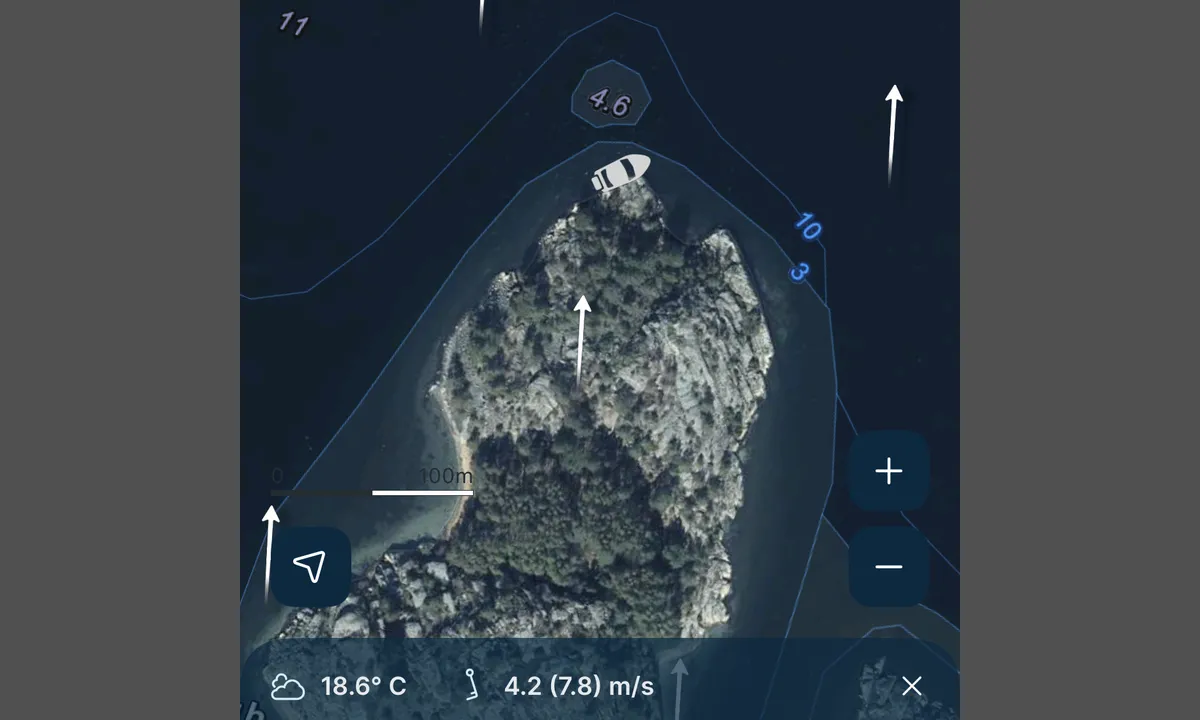This screenshot has height=720, width=1200.
Task: Center map on my location
Action: click(310, 566)
